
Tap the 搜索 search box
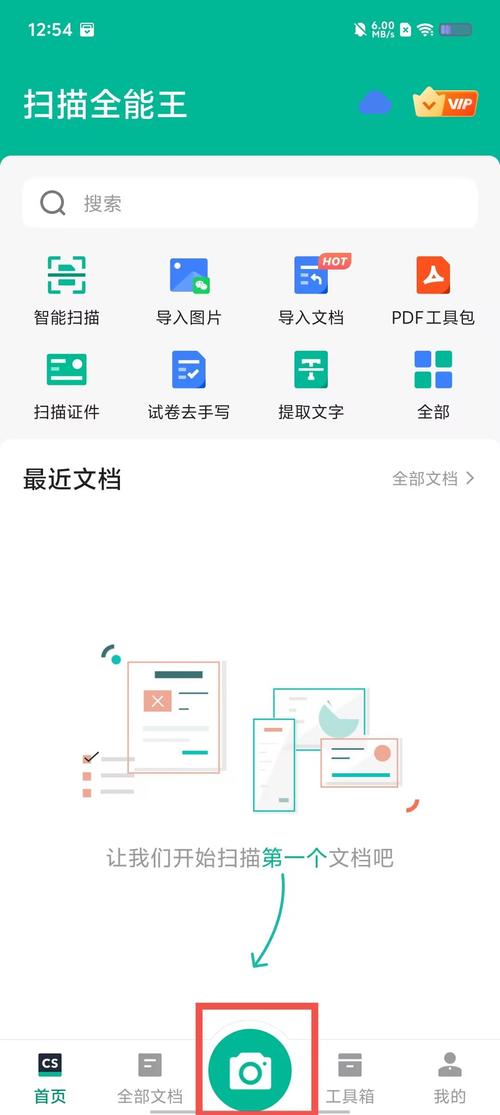250,203
